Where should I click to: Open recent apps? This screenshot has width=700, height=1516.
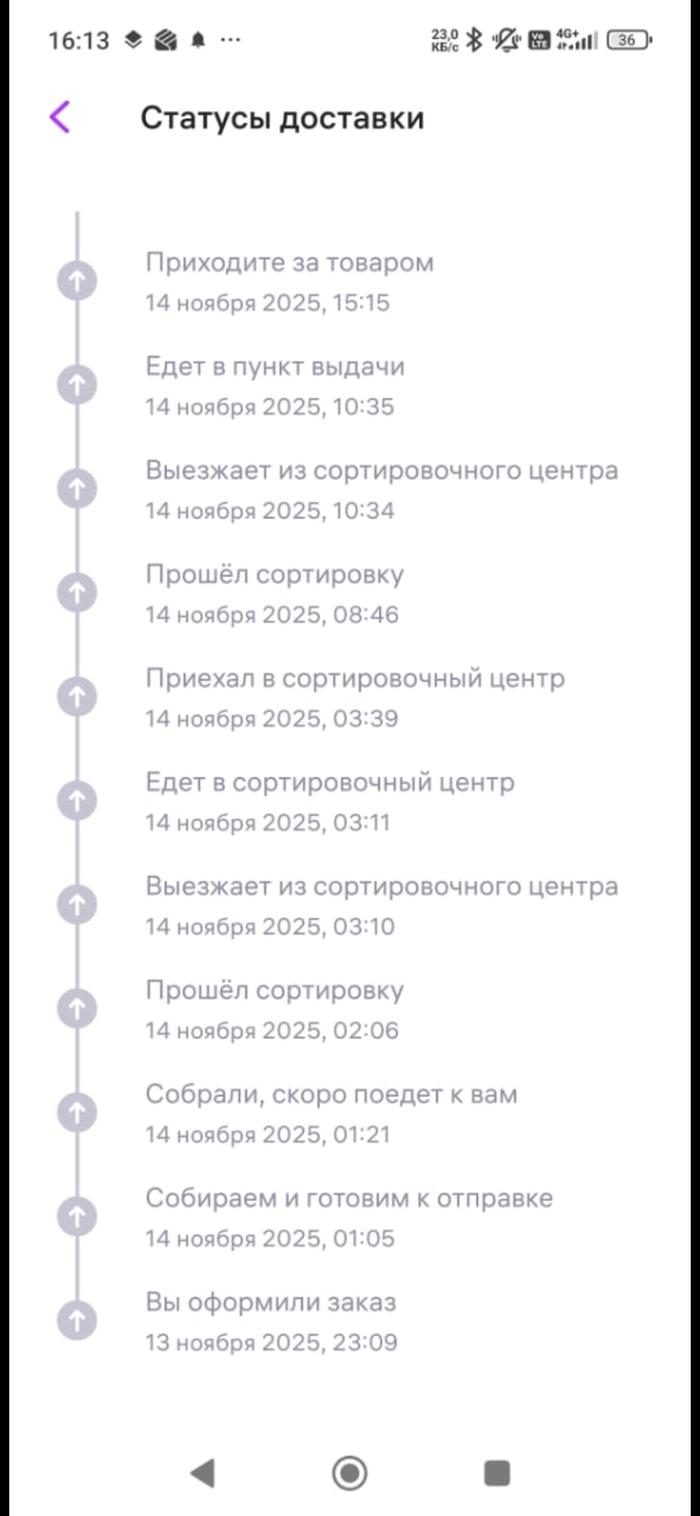496,1472
